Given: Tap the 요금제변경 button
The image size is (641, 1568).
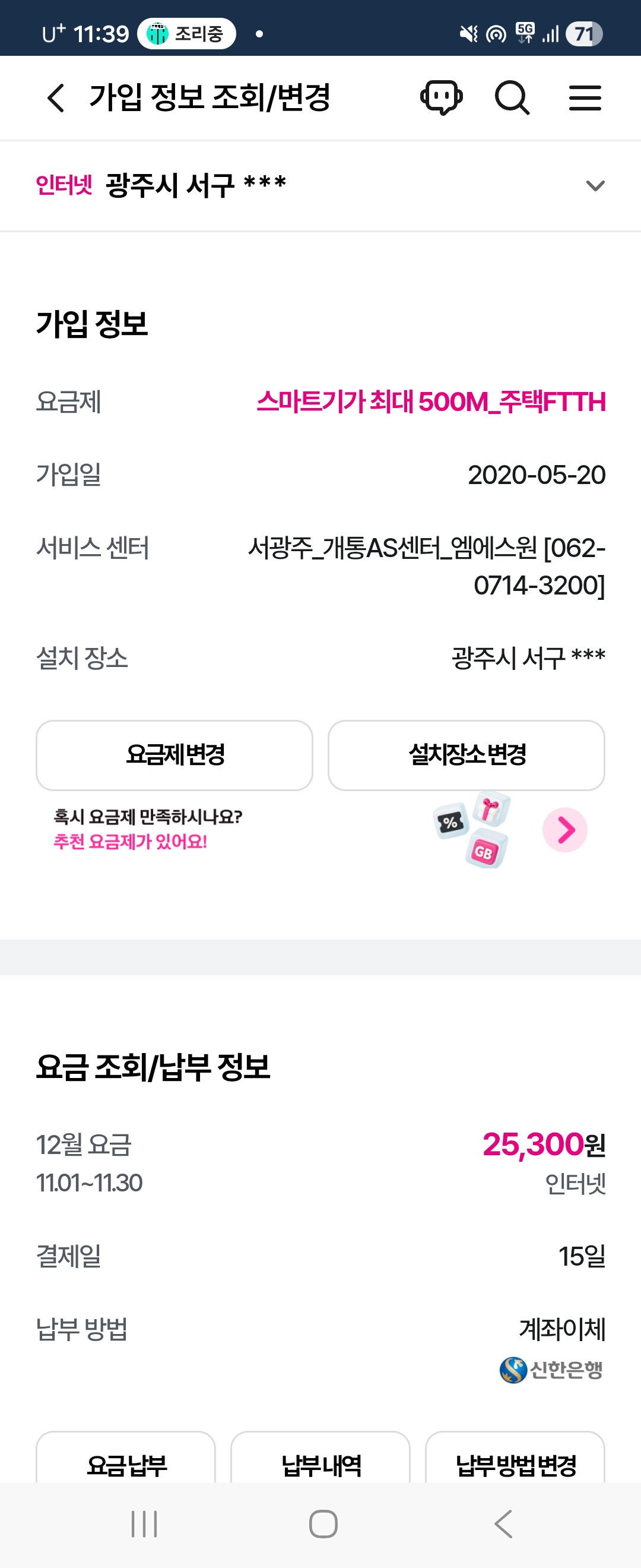Looking at the screenshot, I should [174, 755].
